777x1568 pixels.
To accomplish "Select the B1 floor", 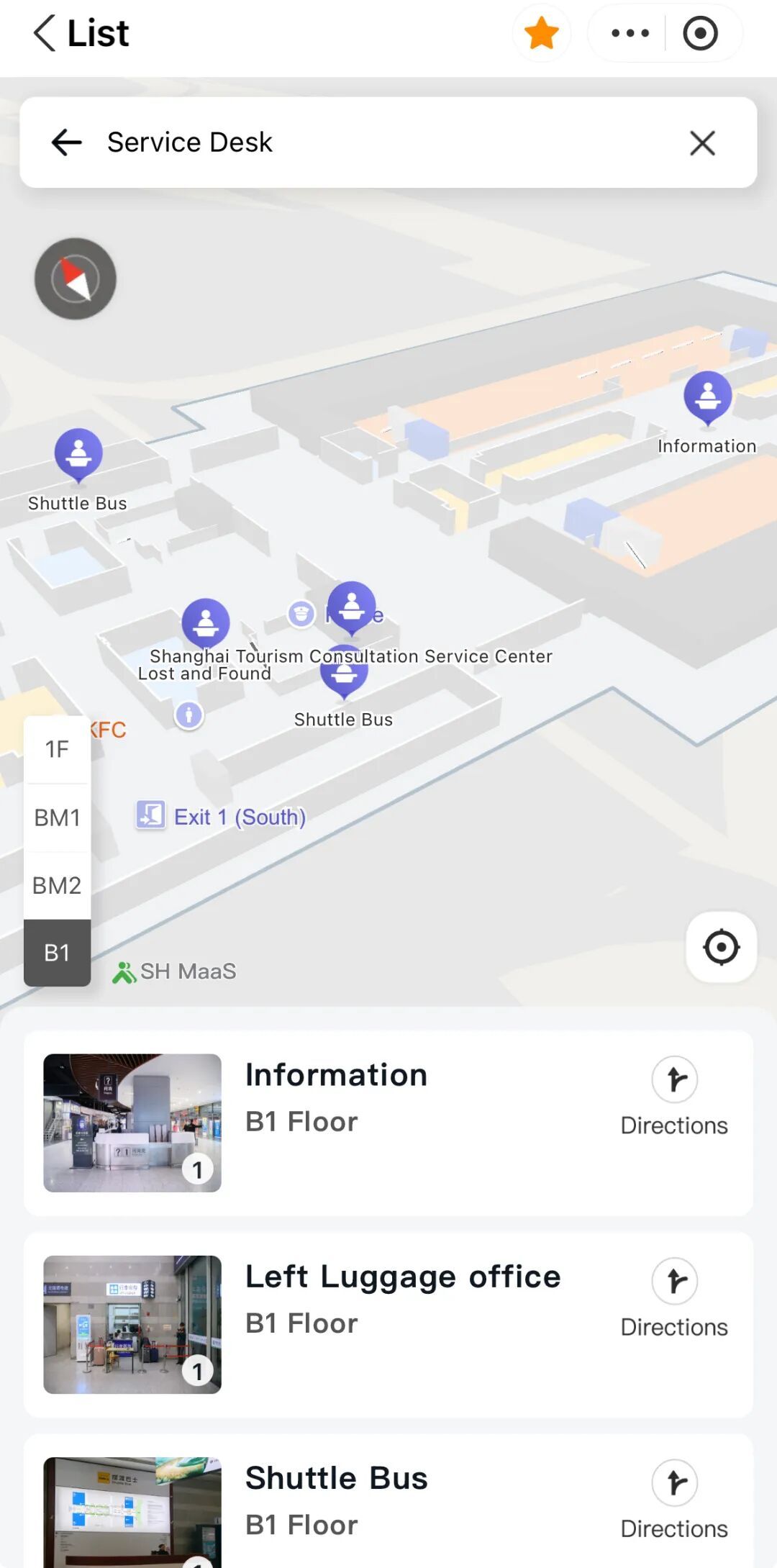I will [57, 953].
